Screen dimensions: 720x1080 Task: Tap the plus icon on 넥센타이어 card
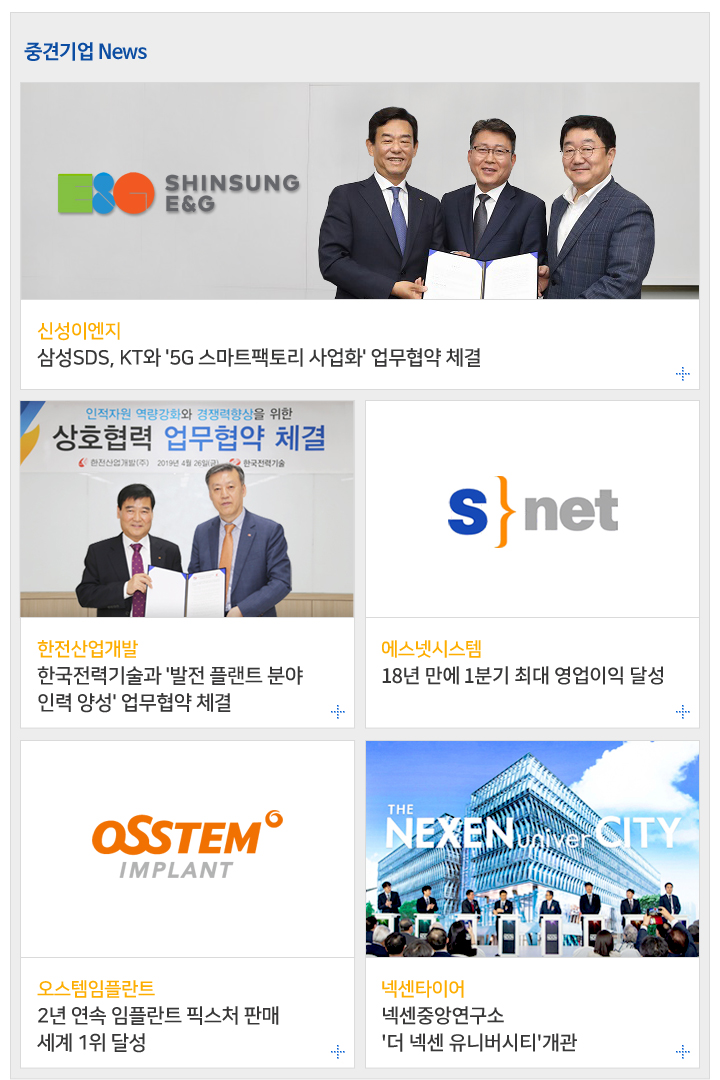coord(683,1052)
